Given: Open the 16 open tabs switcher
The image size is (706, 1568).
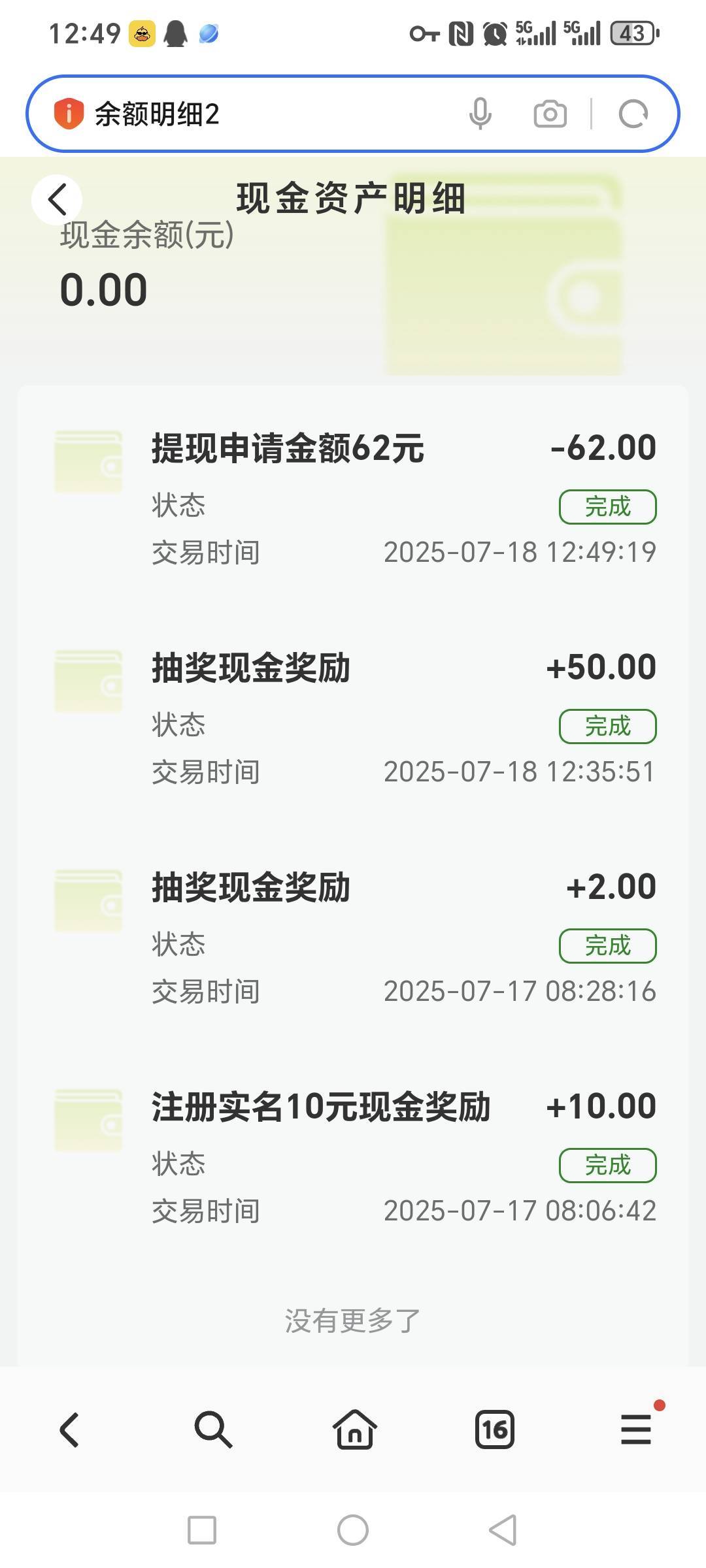Looking at the screenshot, I should click(x=495, y=1429).
